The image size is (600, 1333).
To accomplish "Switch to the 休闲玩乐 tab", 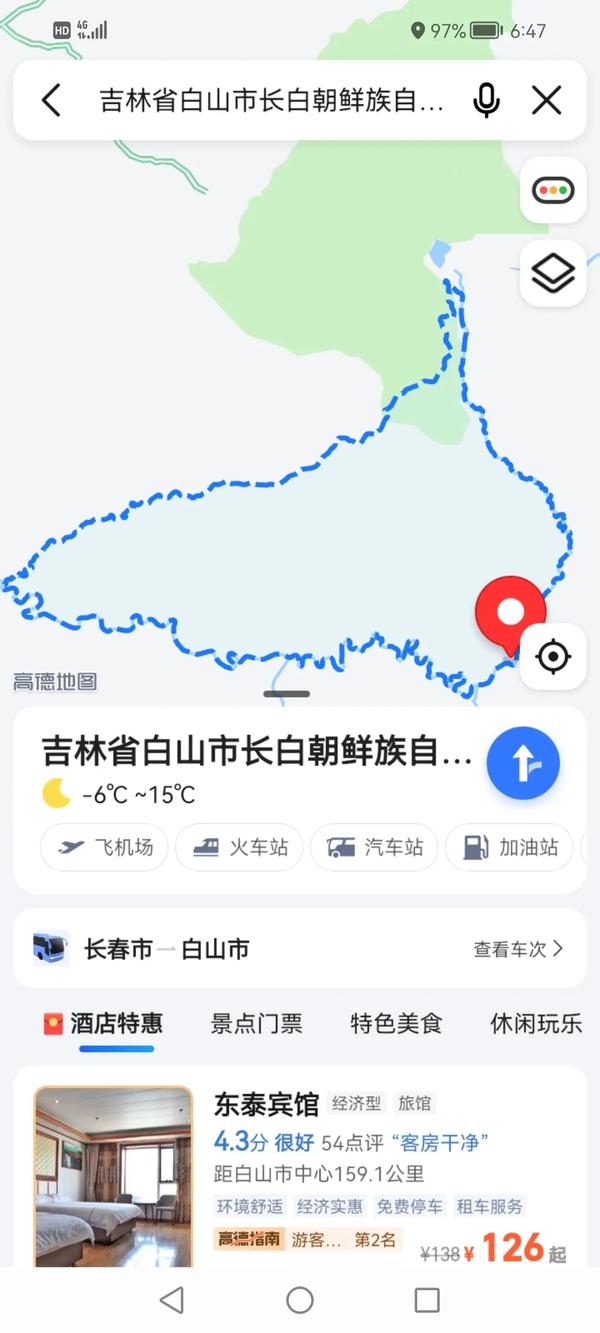I will click(x=536, y=1024).
